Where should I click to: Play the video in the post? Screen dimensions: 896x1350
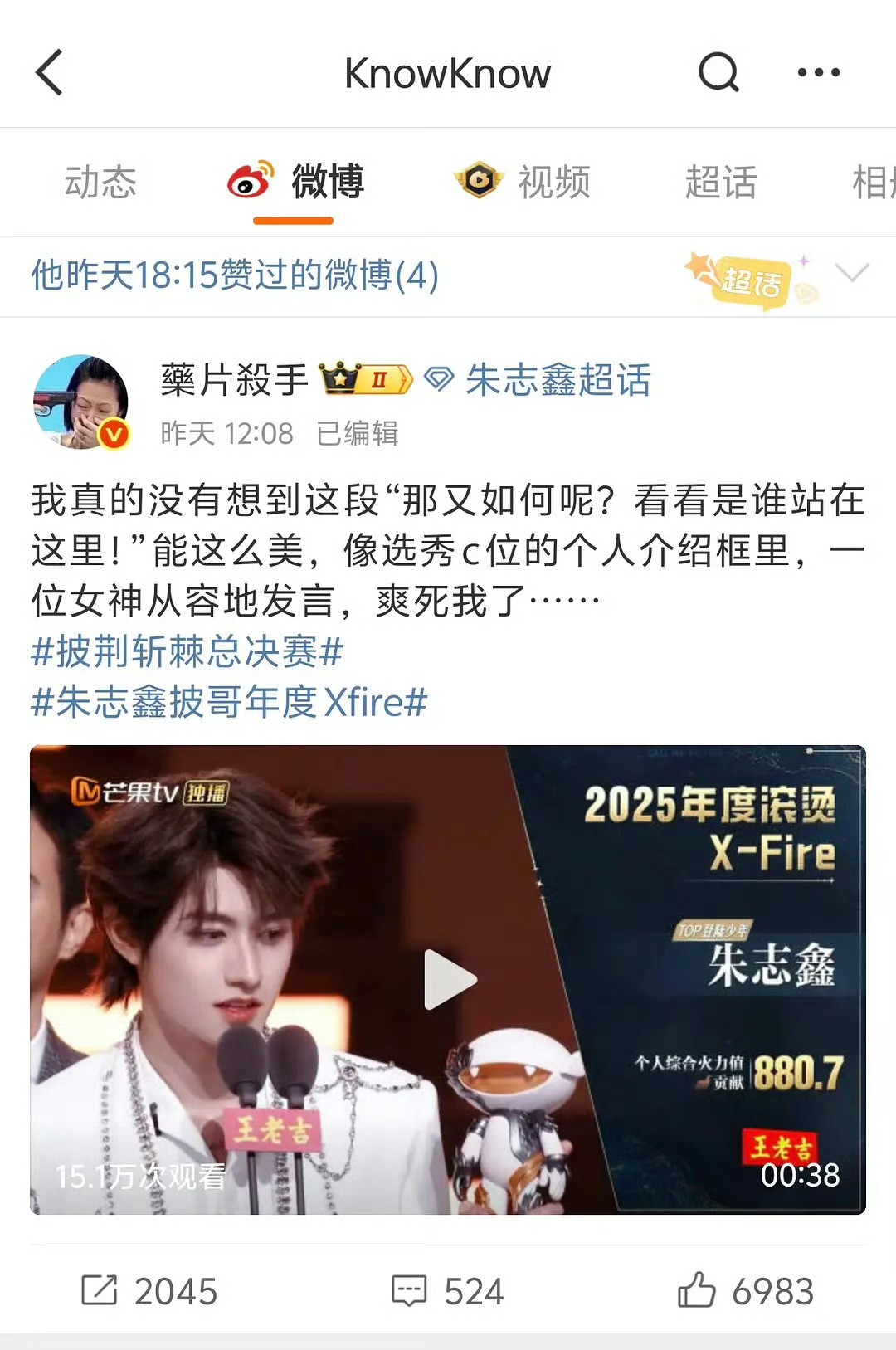(449, 980)
